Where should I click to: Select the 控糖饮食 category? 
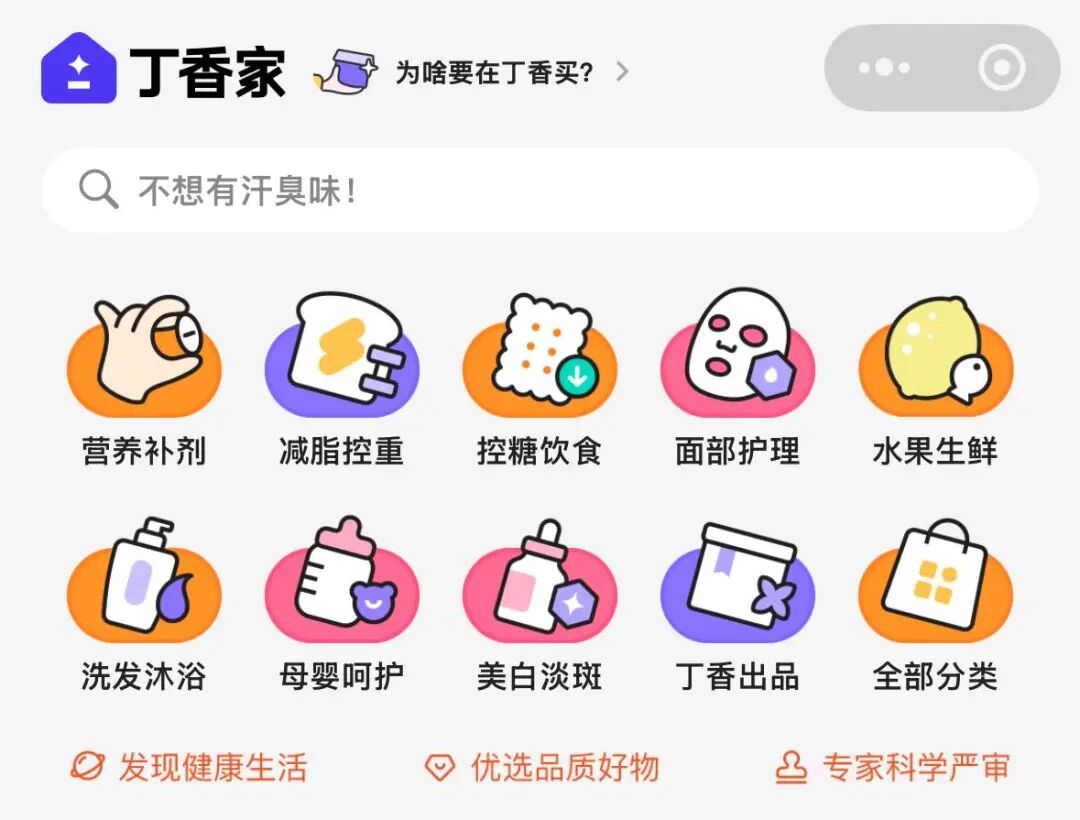(540, 380)
